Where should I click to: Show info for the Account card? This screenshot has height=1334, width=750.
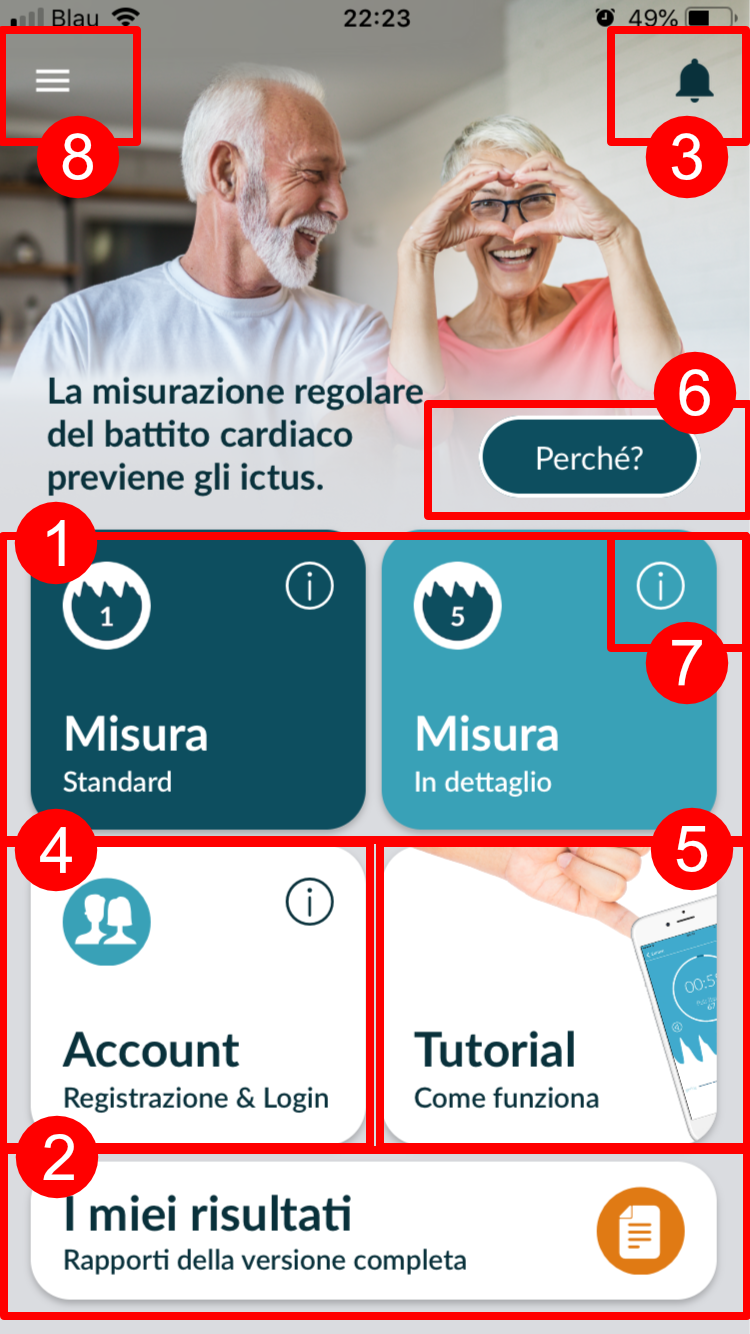pyautogui.click(x=309, y=903)
